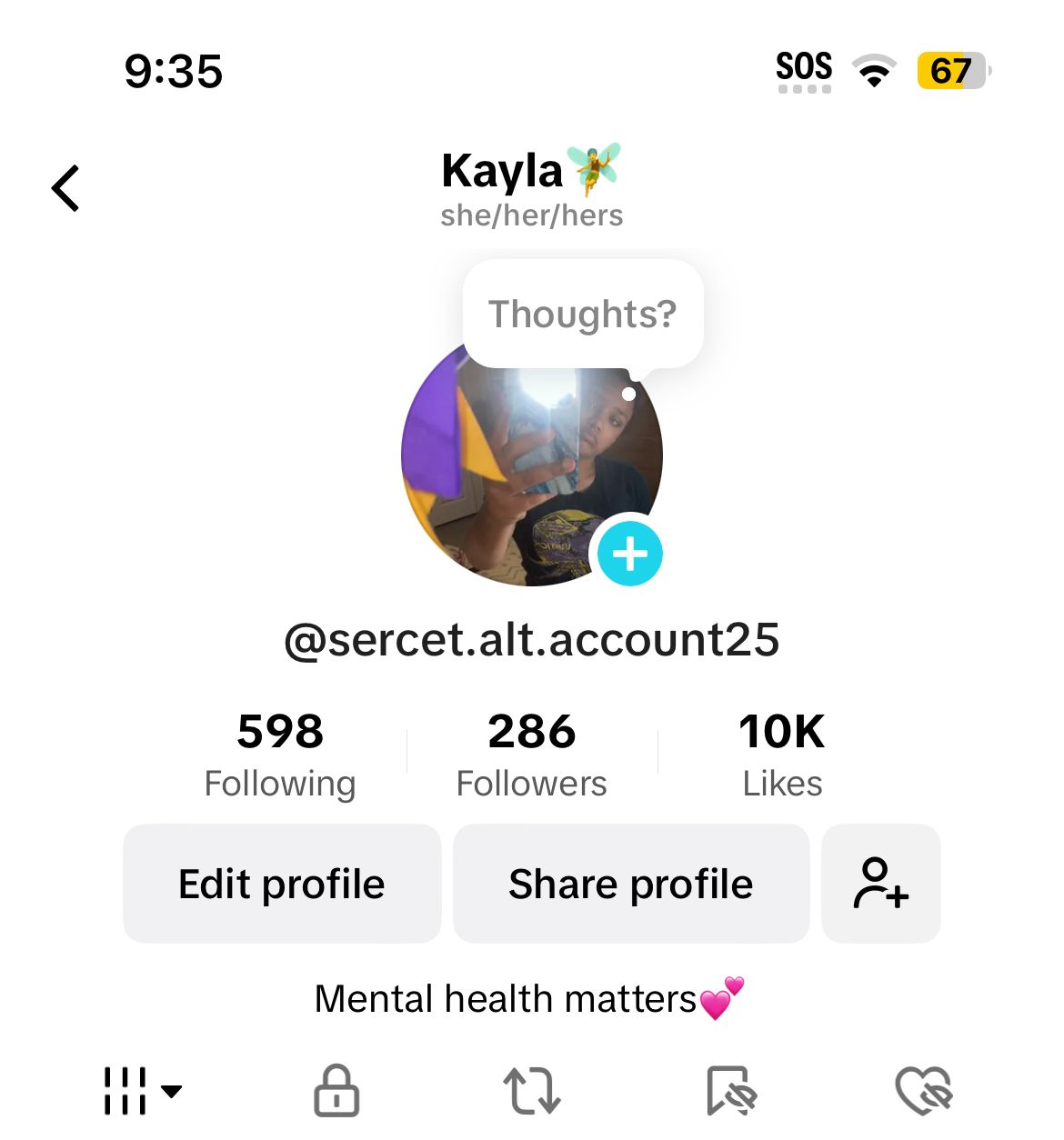The height and width of the screenshot is (1140, 1064).
Task: Open the hidden favorites bookmark tab
Action: tap(730, 1090)
